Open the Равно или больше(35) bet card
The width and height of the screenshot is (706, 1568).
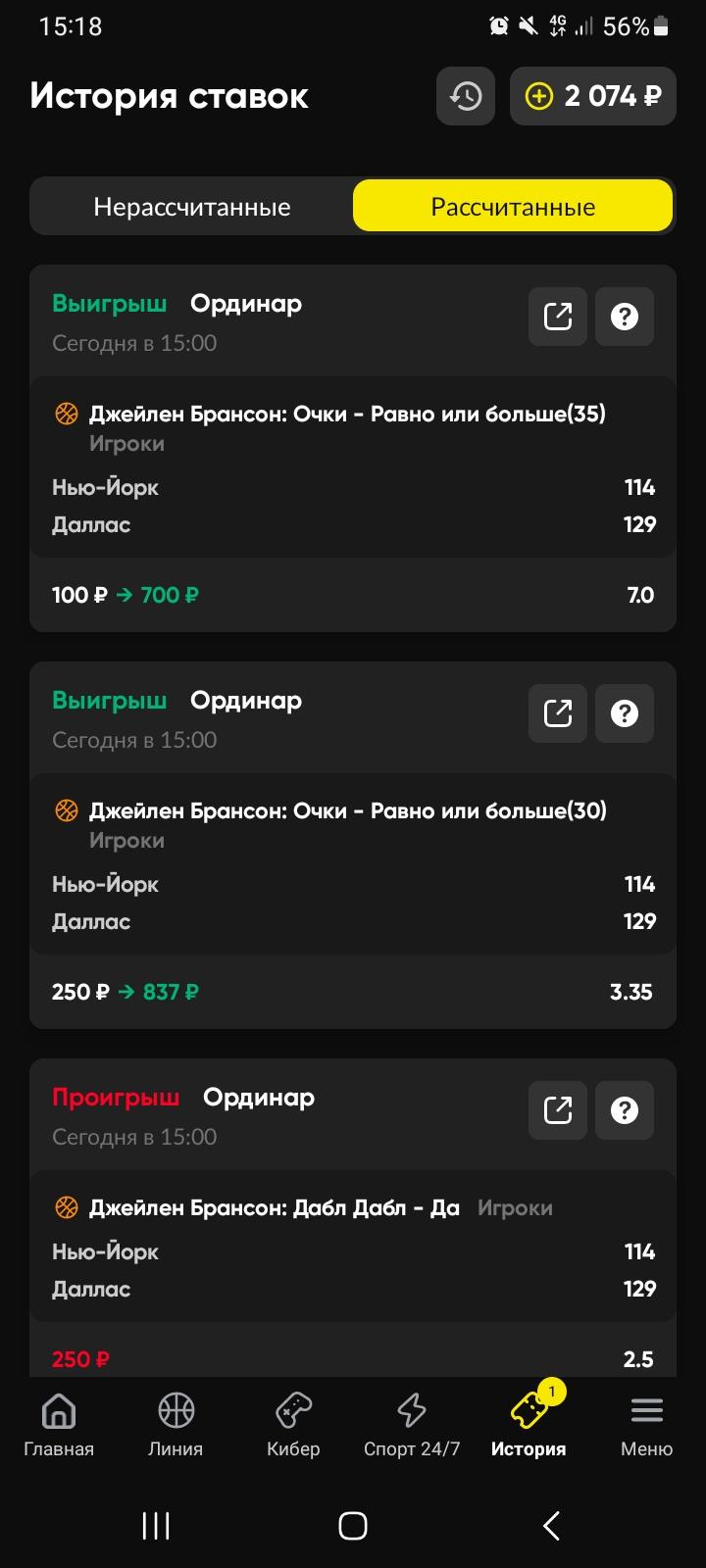click(353, 449)
